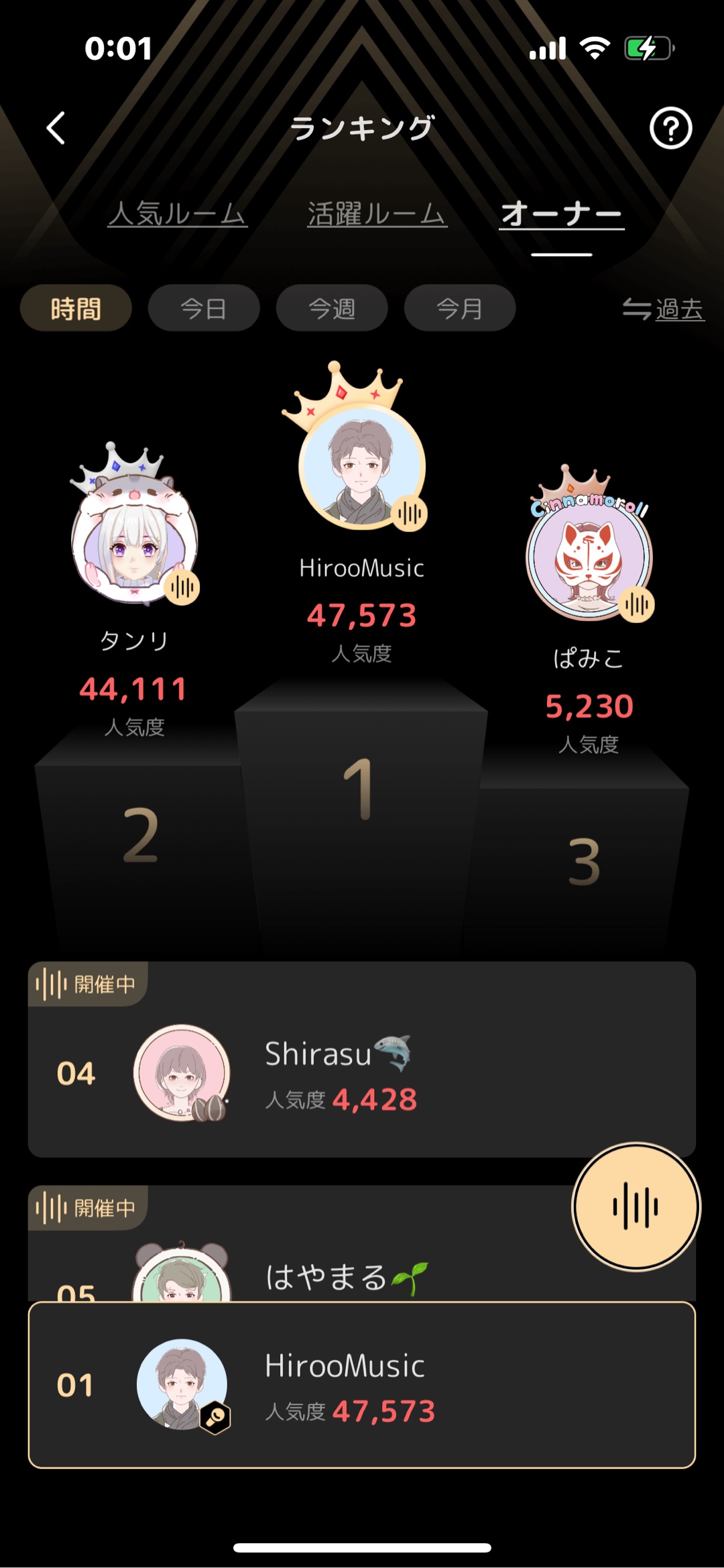This screenshot has width=724, height=1568.
Task: Select the オーナー tab
Action: pos(562,215)
